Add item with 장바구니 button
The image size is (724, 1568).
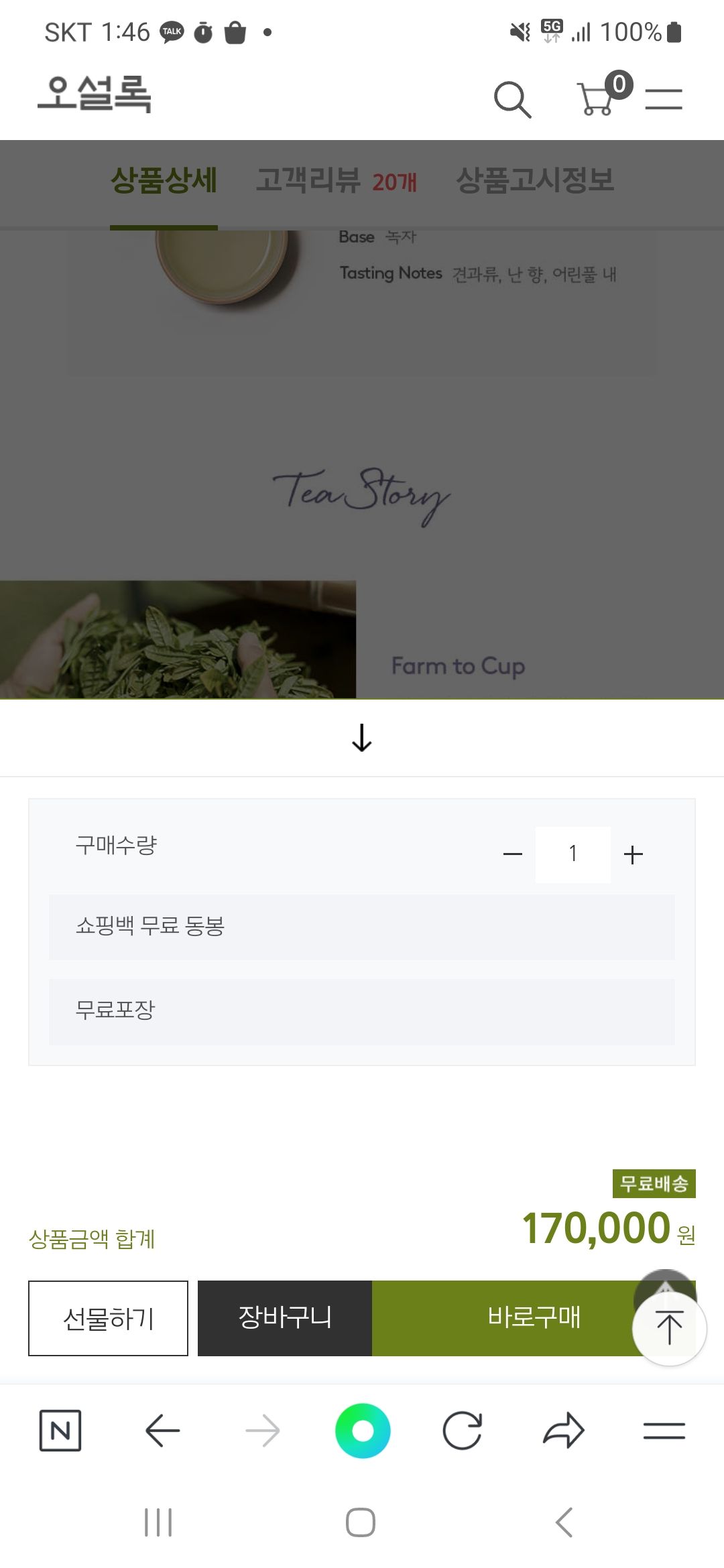click(x=285, y=1318)
